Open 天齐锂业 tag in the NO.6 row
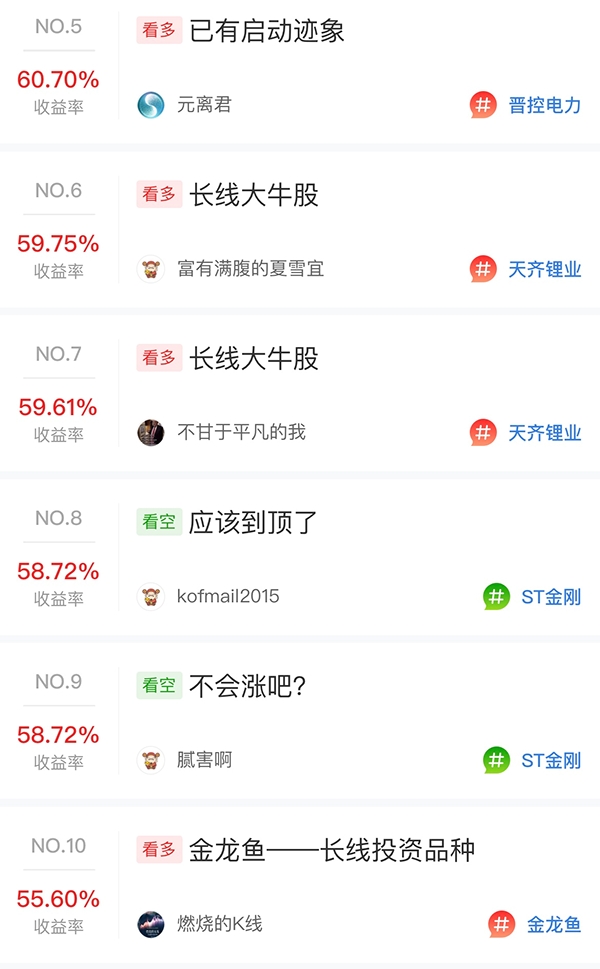600x969 pixels. coord(526,269)
